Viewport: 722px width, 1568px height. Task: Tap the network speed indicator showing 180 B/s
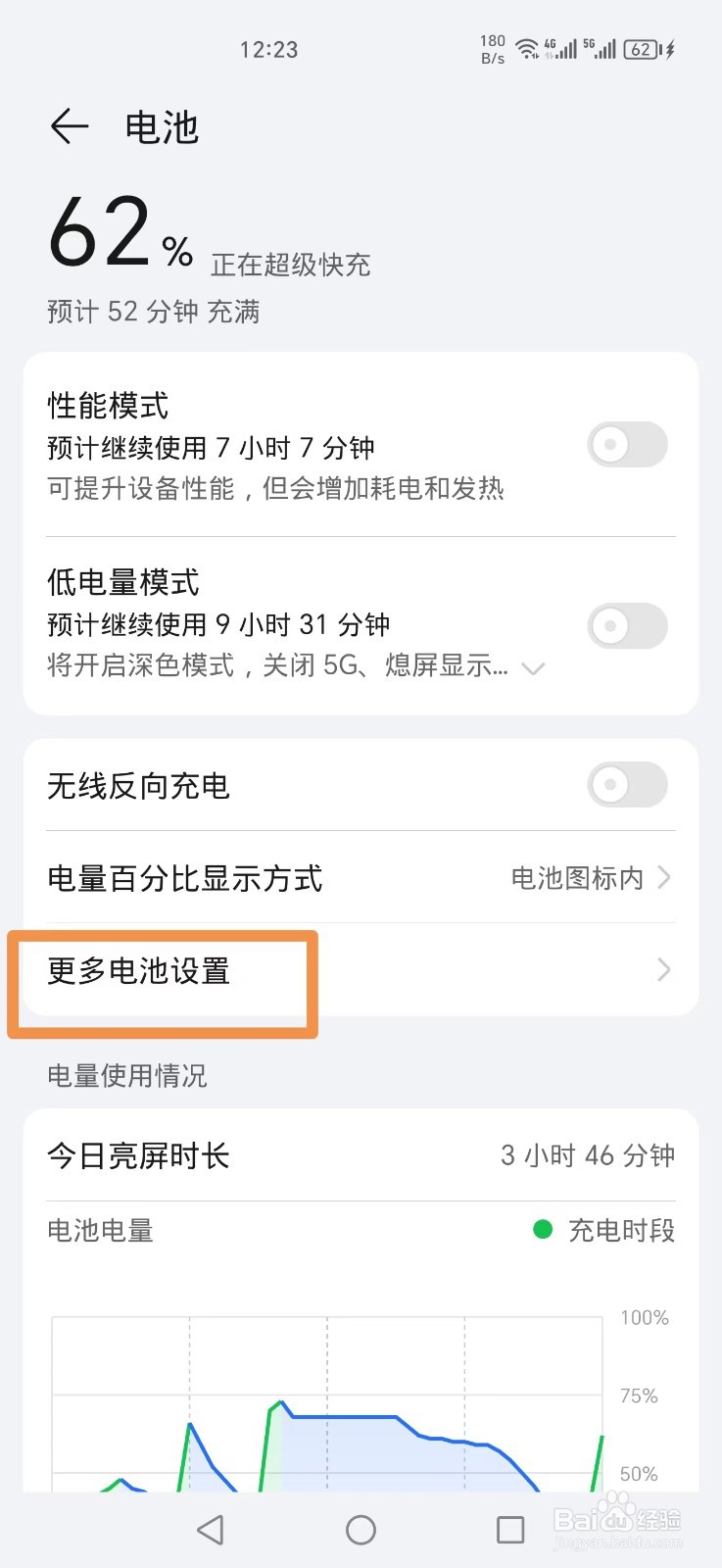tap(491, 47)
